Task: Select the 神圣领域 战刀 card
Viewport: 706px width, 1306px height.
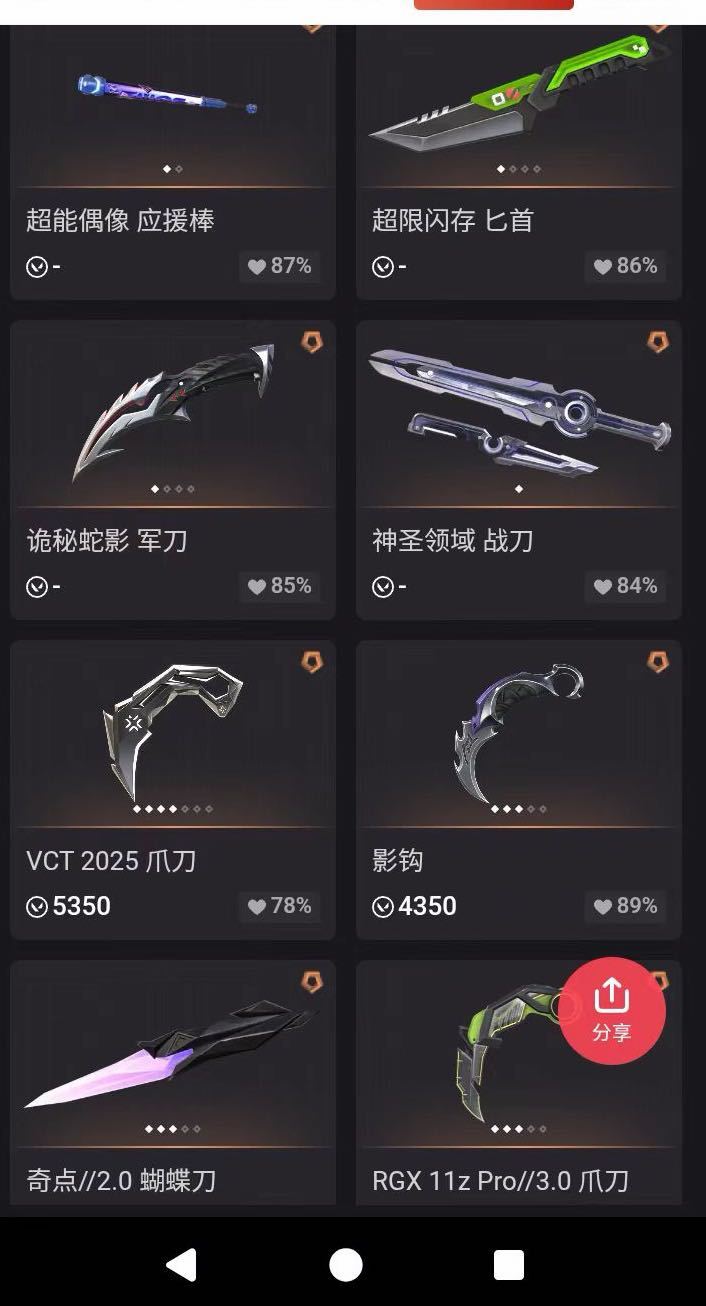Action: pyautogui.click(x=519, y=470)
